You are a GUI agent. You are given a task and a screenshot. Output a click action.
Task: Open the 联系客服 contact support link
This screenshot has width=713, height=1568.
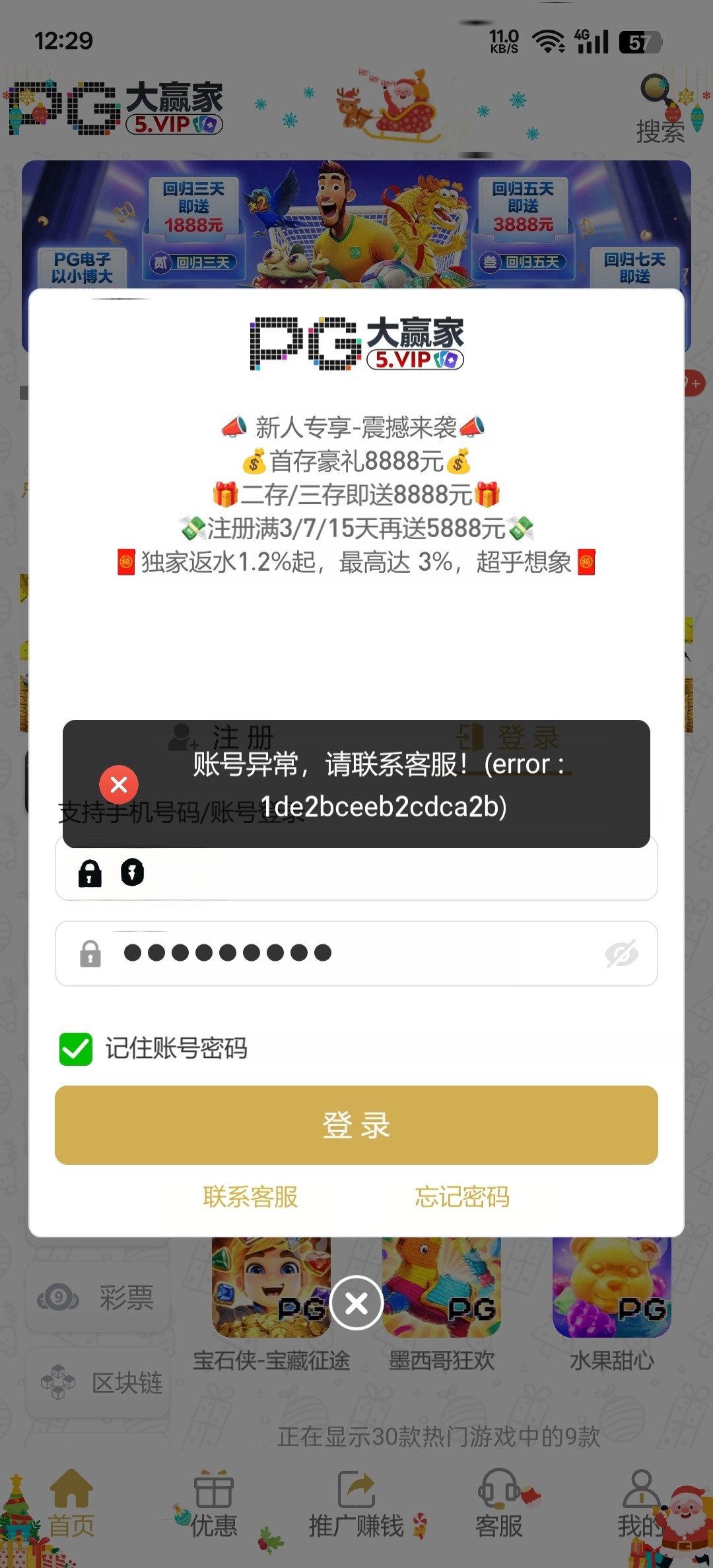point(250,1197)
